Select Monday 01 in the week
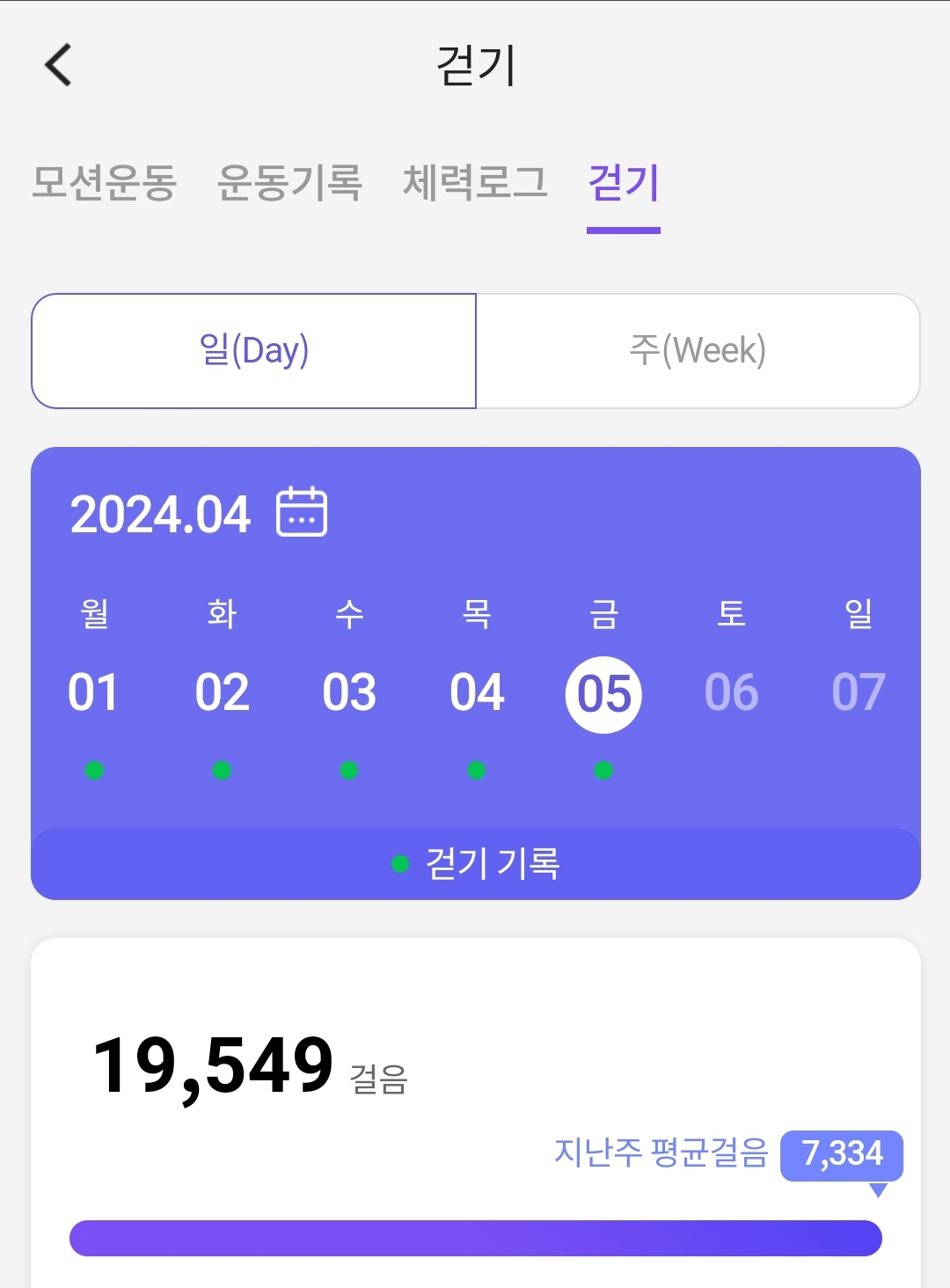This screenshot has width=950, height=1288. [x=93, y=692]
